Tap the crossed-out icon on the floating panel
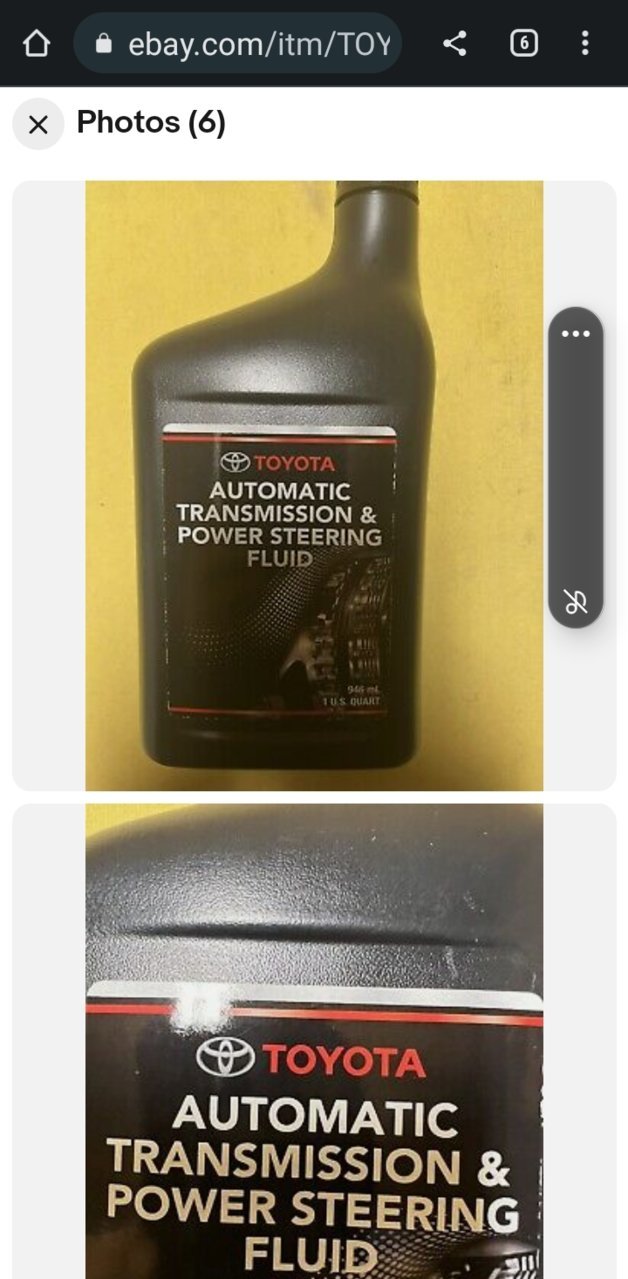This screenshot has height=1279, width=628. [x=576, y=601]
